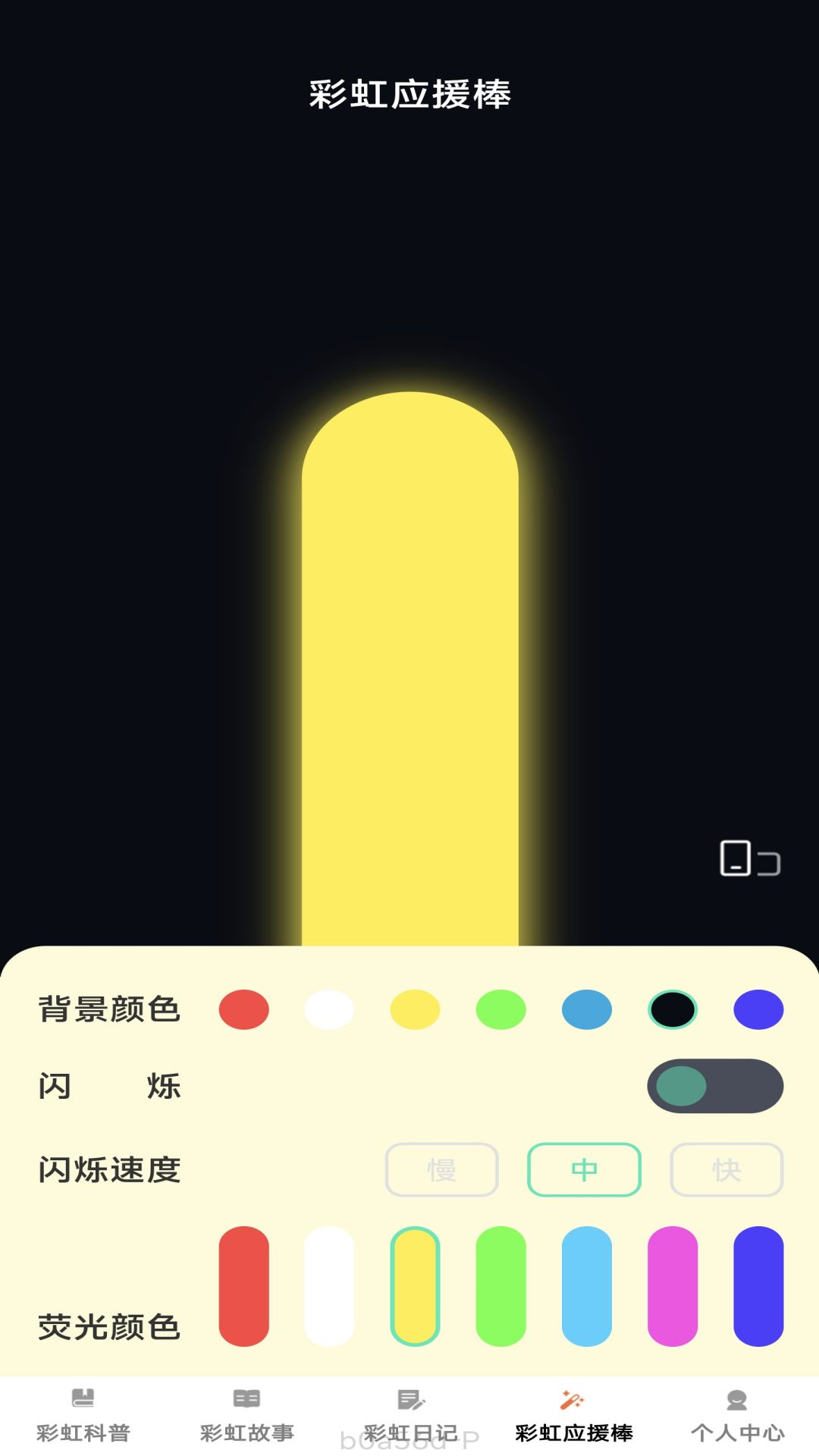Choose white background color
Screen dimensions: 819x1456
coord(329,1009)
